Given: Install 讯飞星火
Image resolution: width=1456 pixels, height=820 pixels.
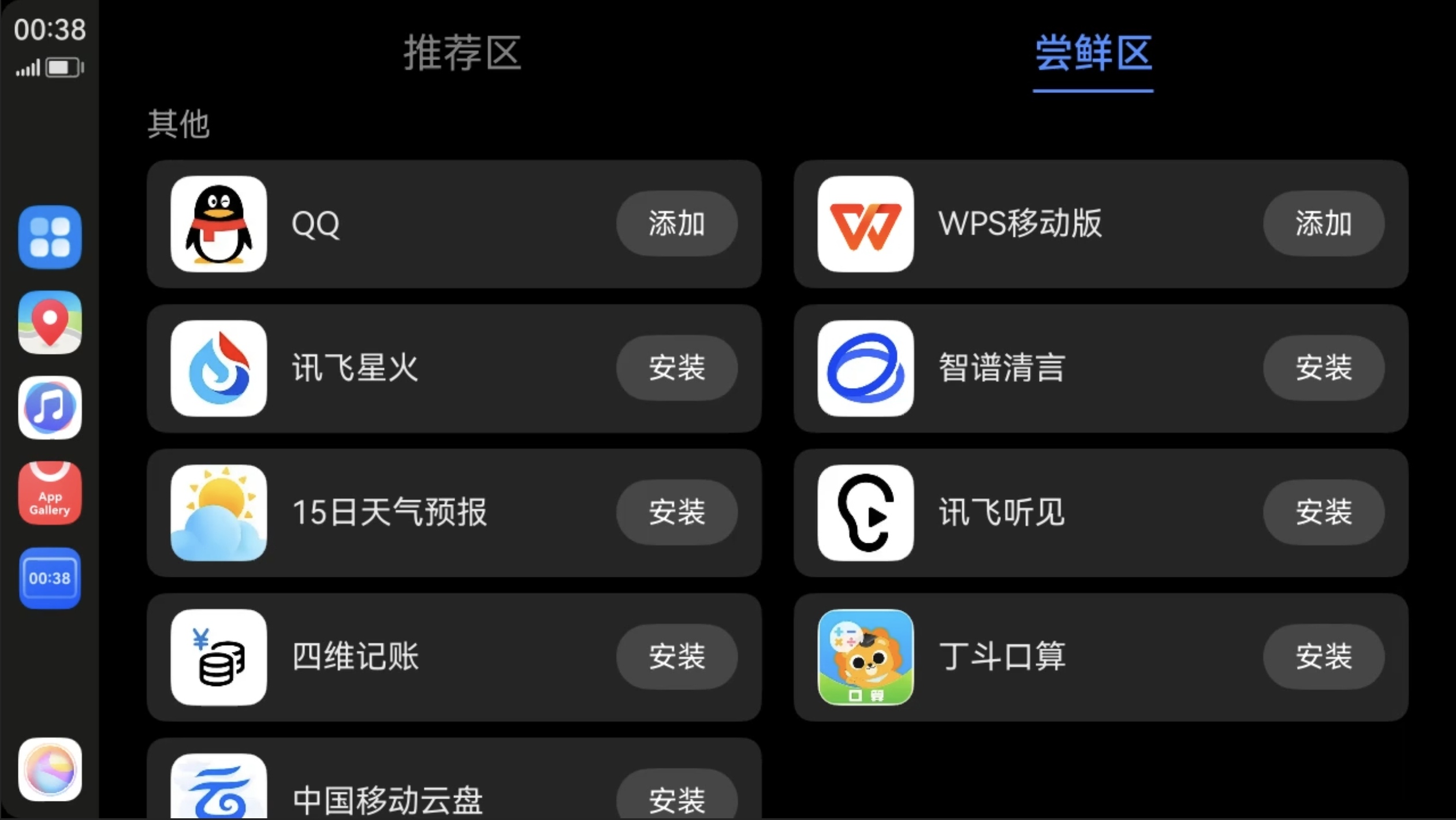Looking at the screenshot, I should (676, 368).
